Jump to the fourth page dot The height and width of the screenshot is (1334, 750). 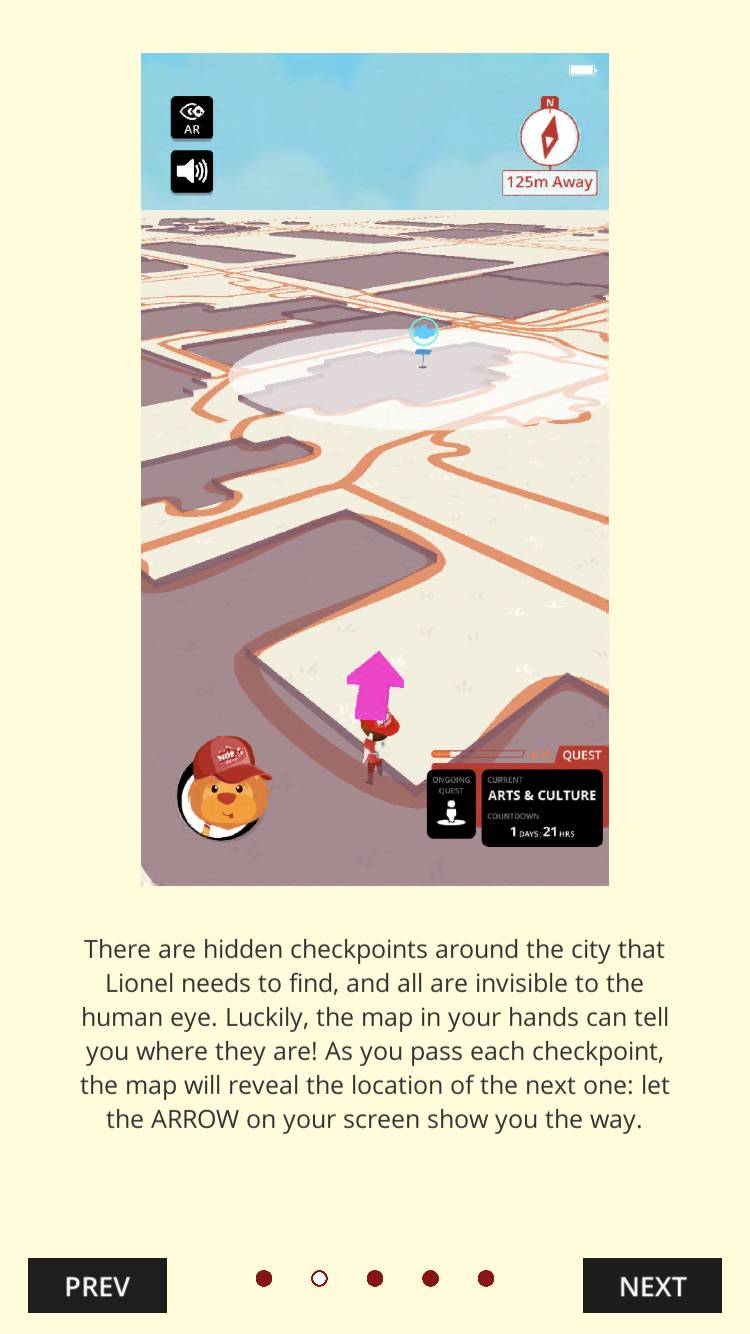[430, 1278]
